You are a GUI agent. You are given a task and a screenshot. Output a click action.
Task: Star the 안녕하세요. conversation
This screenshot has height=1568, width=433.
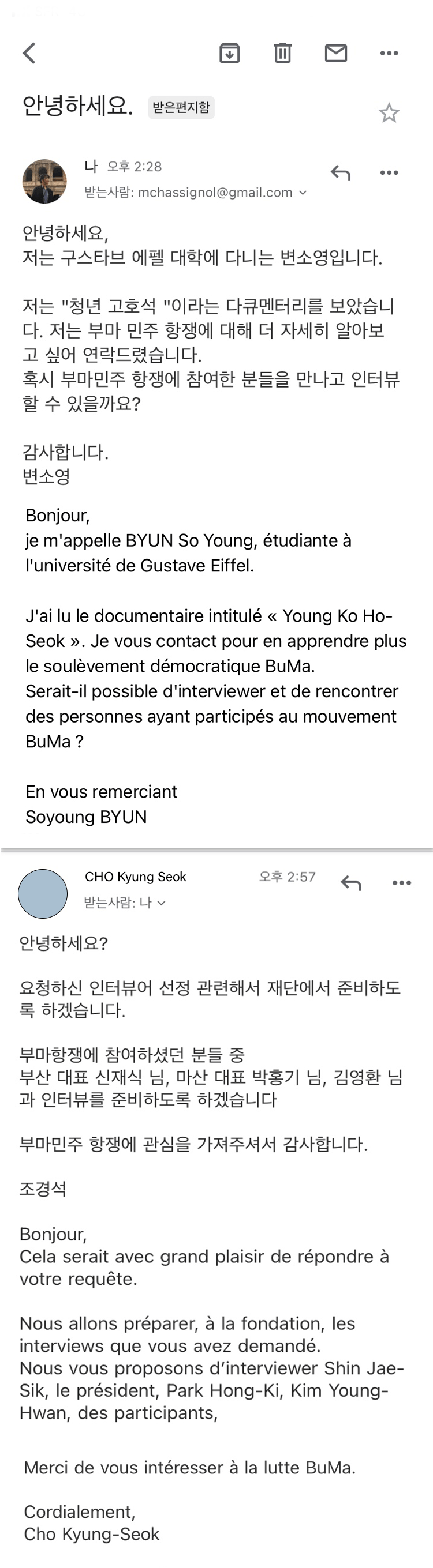tap(389, 113)
